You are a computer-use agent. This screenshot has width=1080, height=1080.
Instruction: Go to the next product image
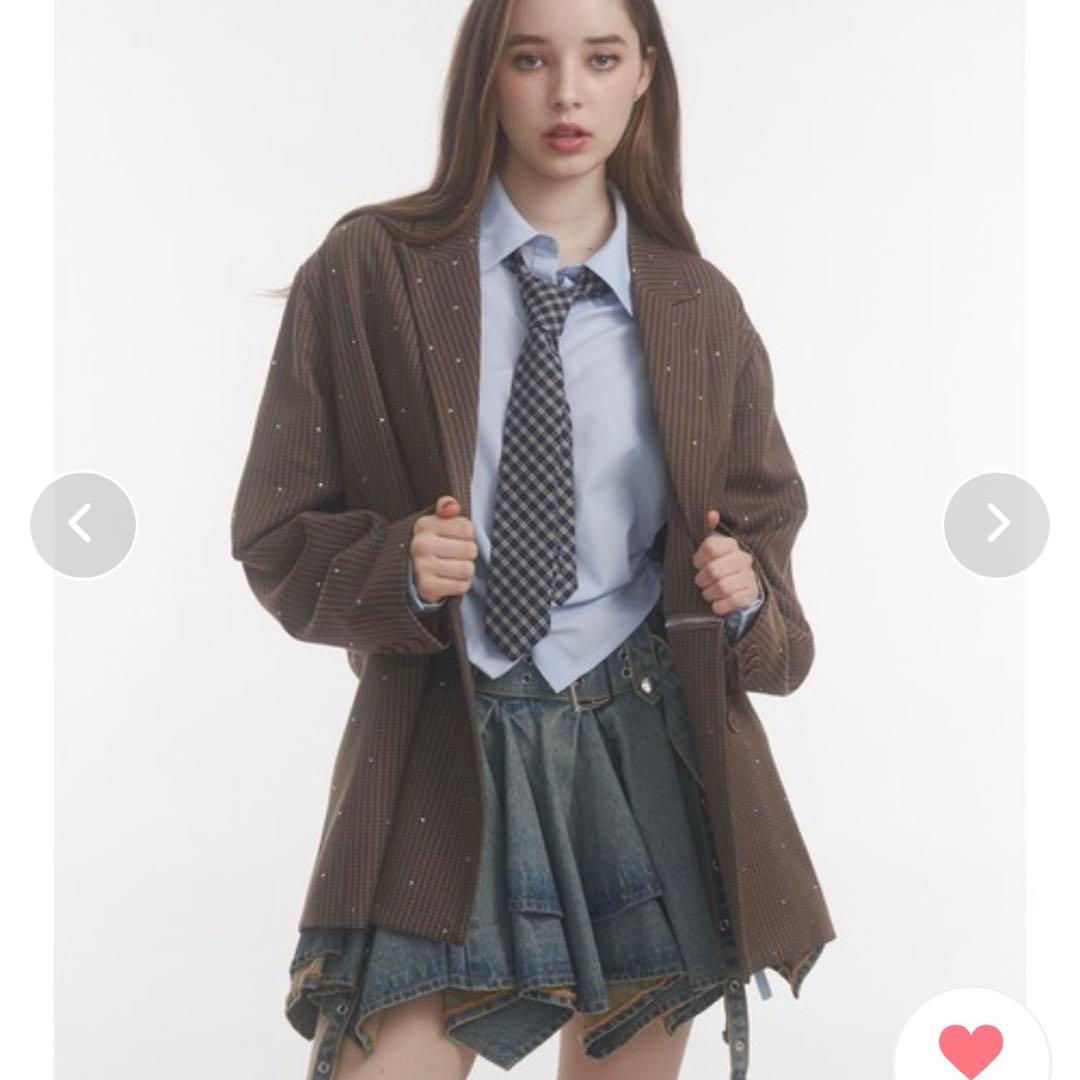click(996, 524)
